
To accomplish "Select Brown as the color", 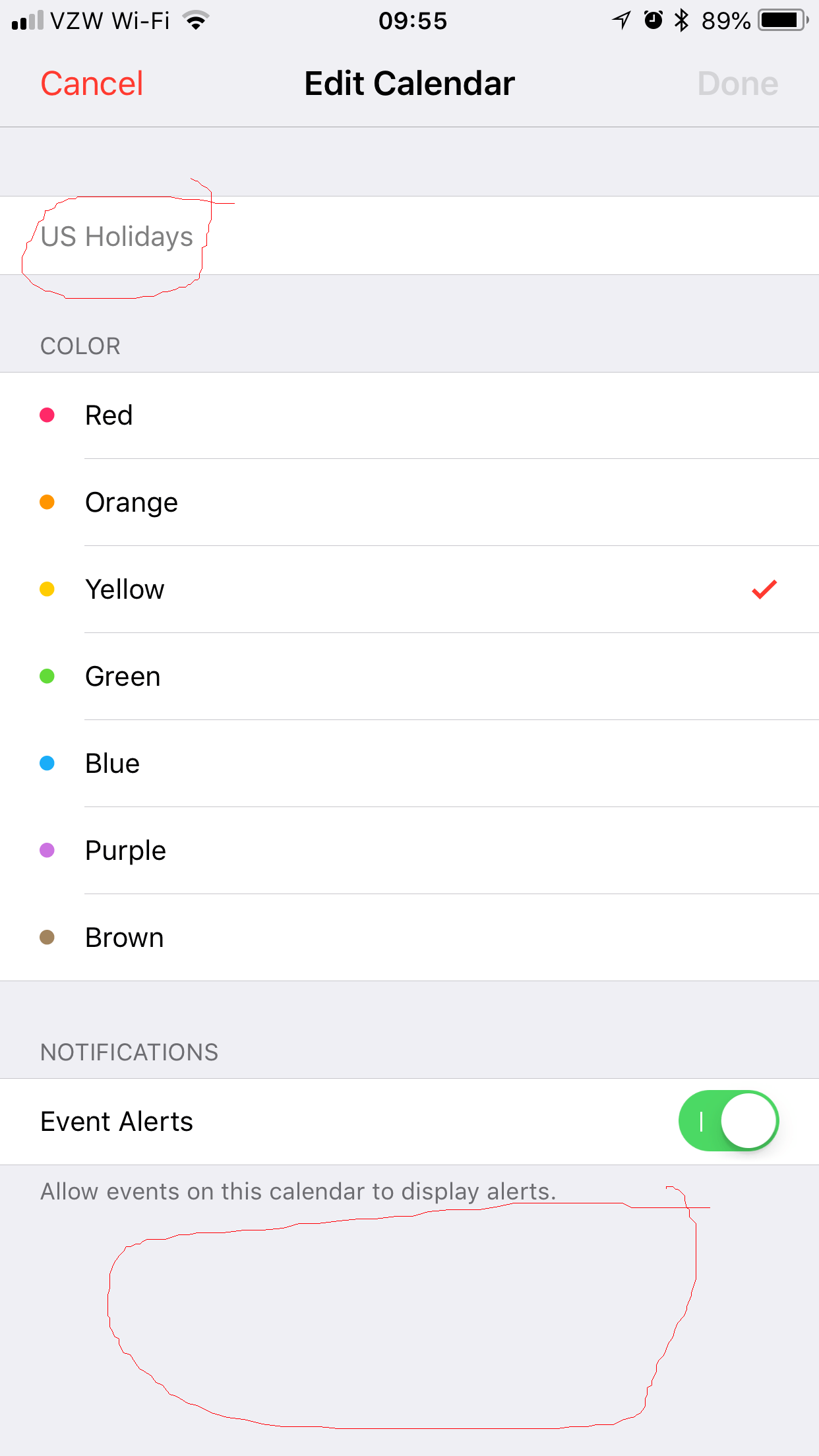I will pos(409,938).
